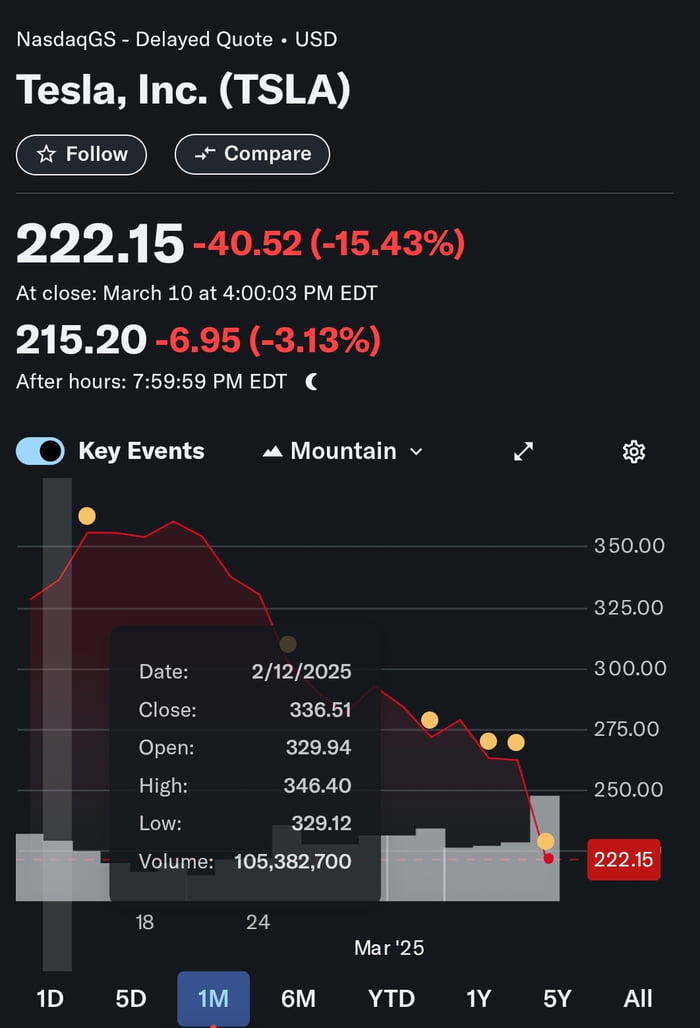The height and width of the screenshot is (1028, 700).
Task: Switch to the 1D range
Action: 49,998
